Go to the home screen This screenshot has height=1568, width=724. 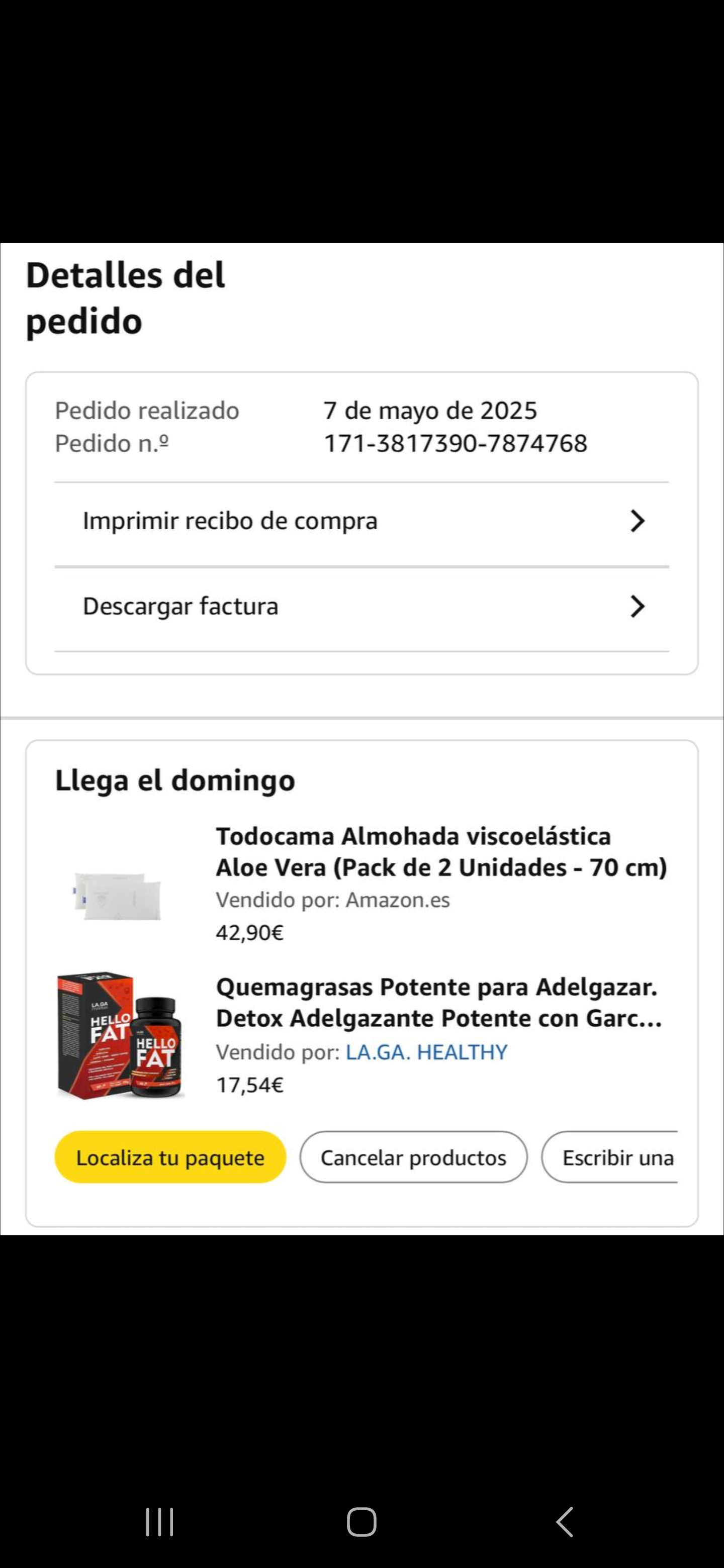361,1522
